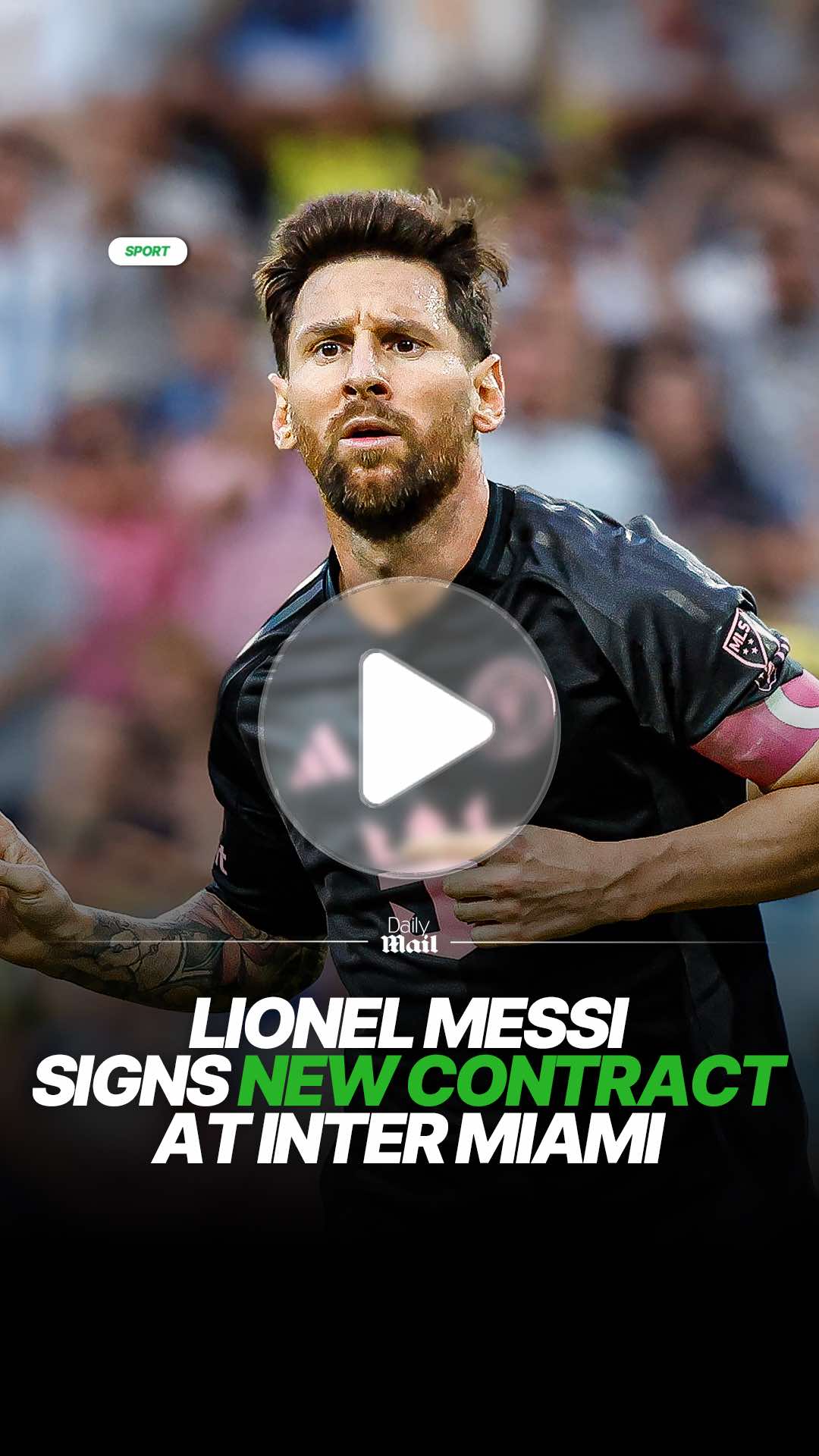
Task: Select the Daily Mail watermark logo
Action: click(x=409, y=934)
